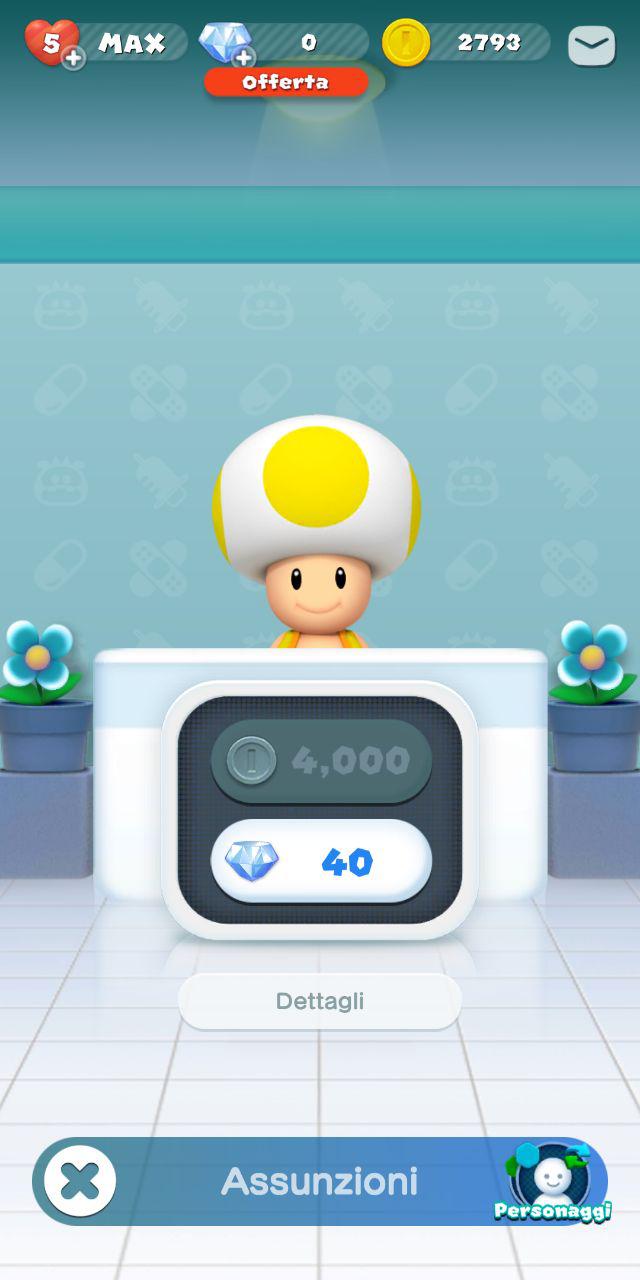This screenshot has height=1280, width=640.
Task: View Dettagli for this hiring
Action: [320, 1001]
